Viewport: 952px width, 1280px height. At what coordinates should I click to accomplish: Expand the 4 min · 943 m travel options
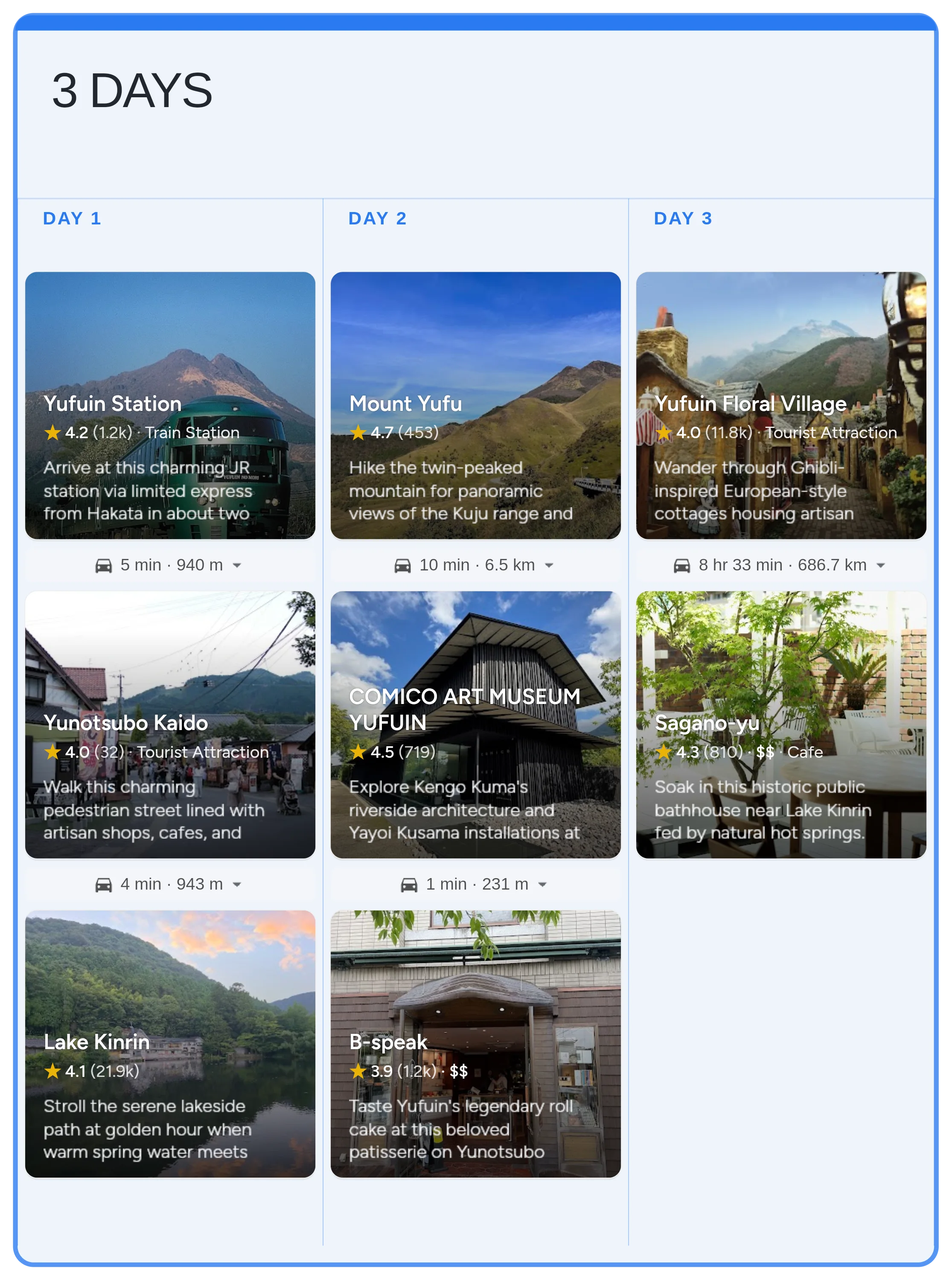click(x=237, y=885)
